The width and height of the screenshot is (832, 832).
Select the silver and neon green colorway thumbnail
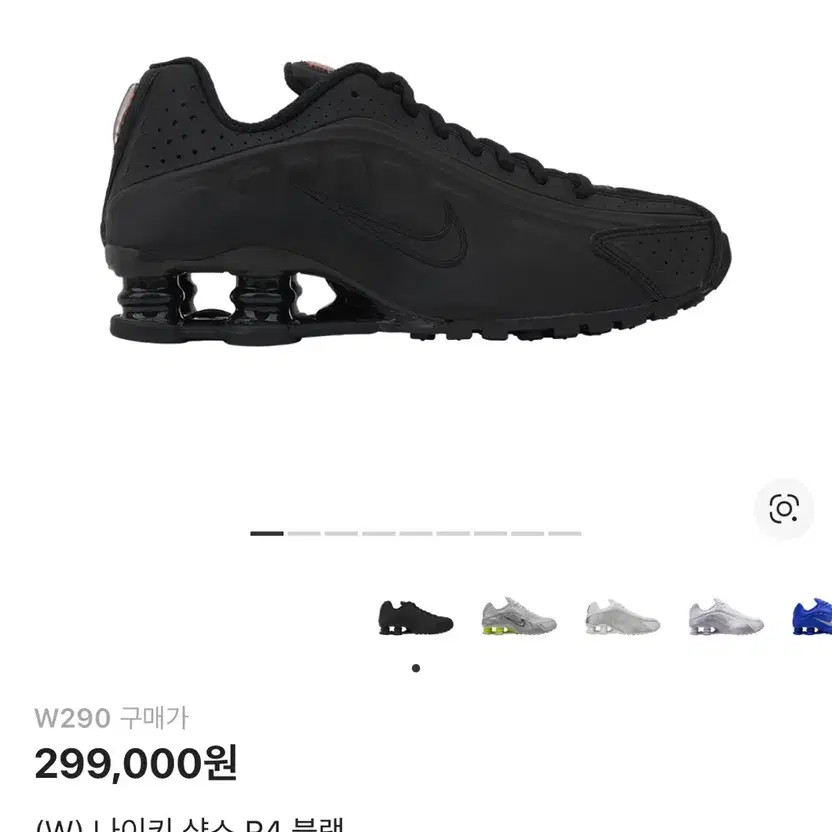519,616
